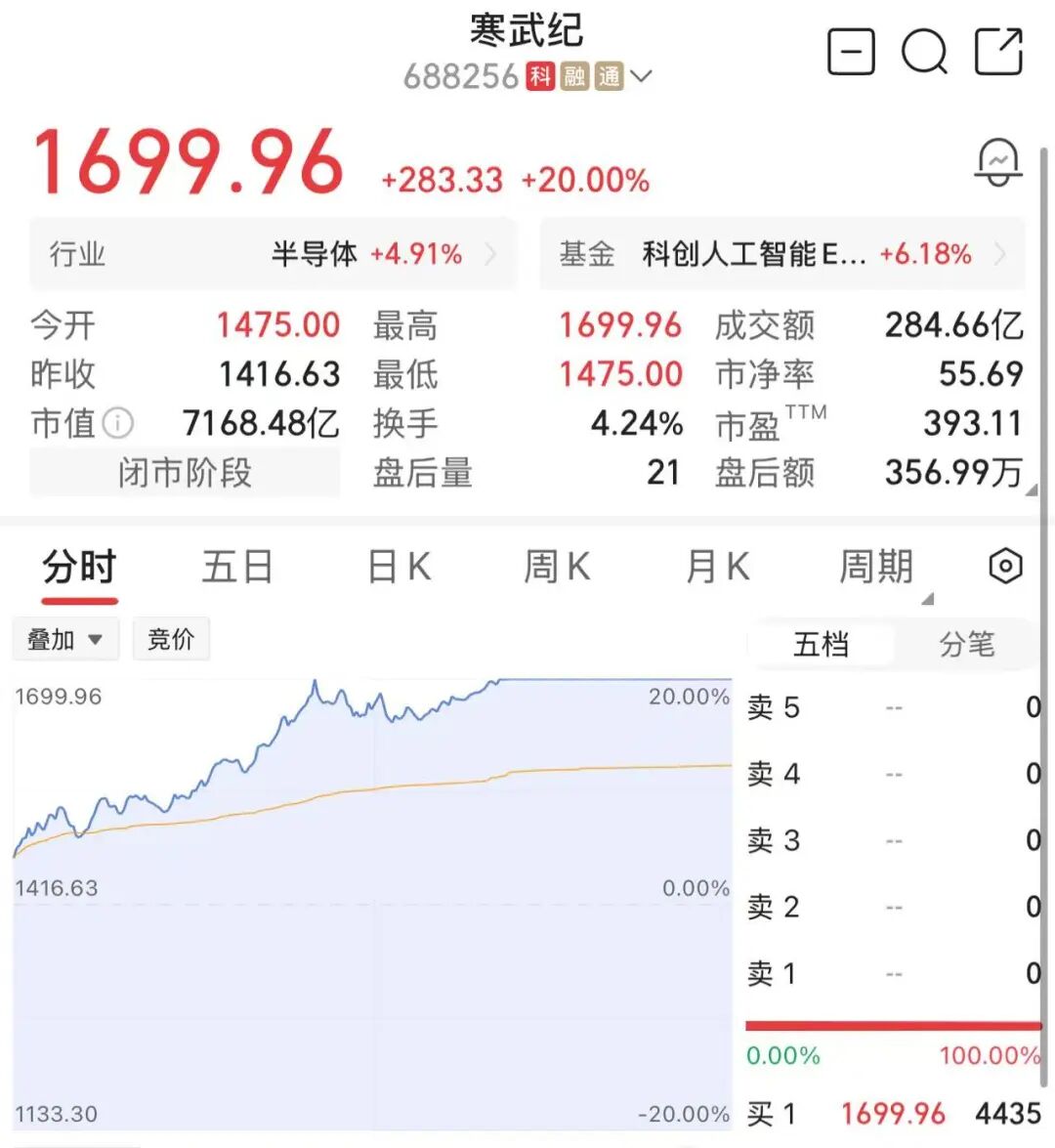
Task: Switch to the 分笔 trades tab
Action: pos(966,645)
